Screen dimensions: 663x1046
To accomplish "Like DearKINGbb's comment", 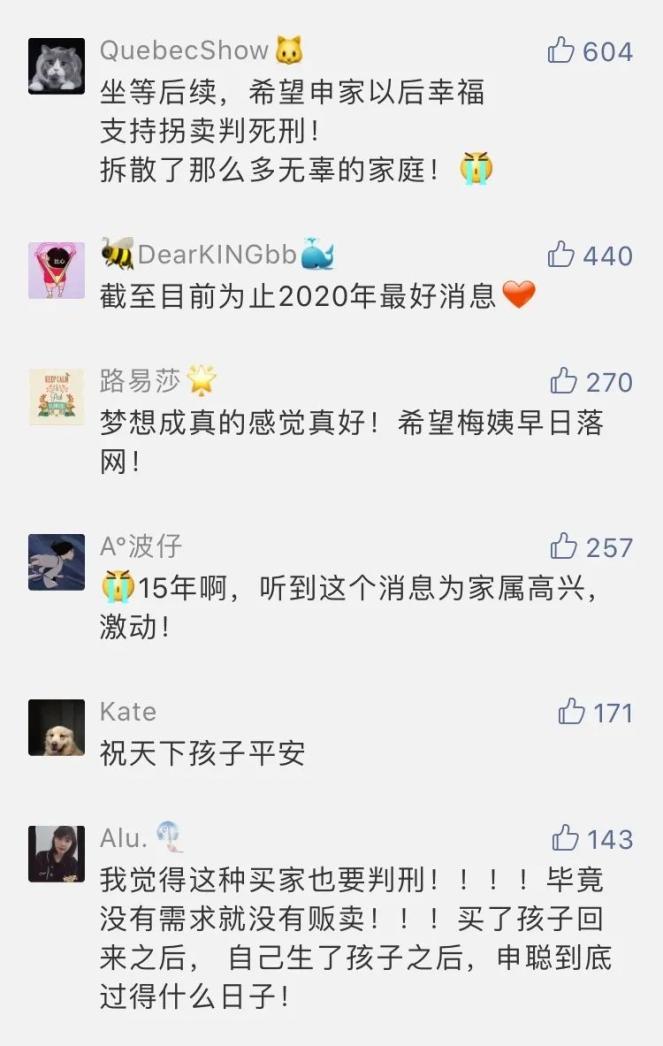I will (x=561, y=255).
